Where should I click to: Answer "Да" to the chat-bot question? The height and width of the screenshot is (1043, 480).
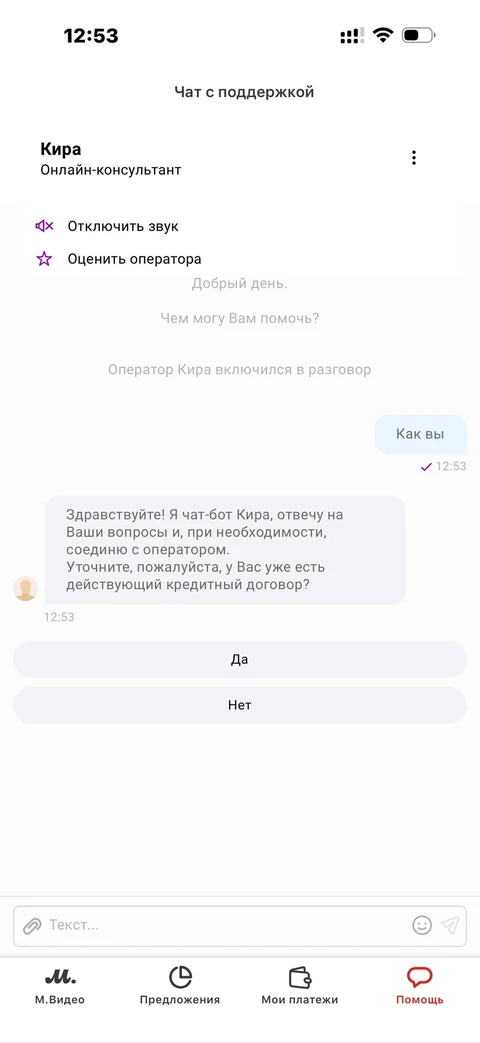(240, 659)
